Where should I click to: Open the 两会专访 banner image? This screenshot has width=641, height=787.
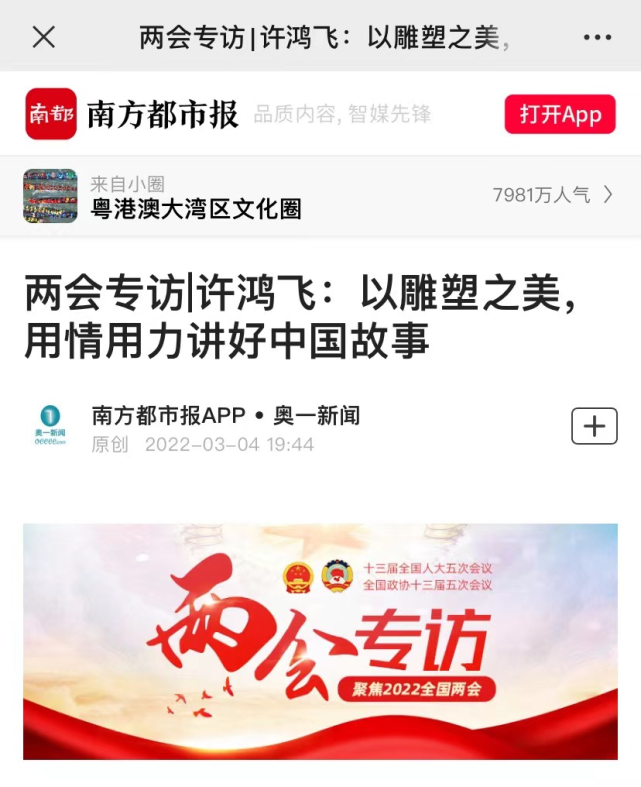[x=320, y=640]
